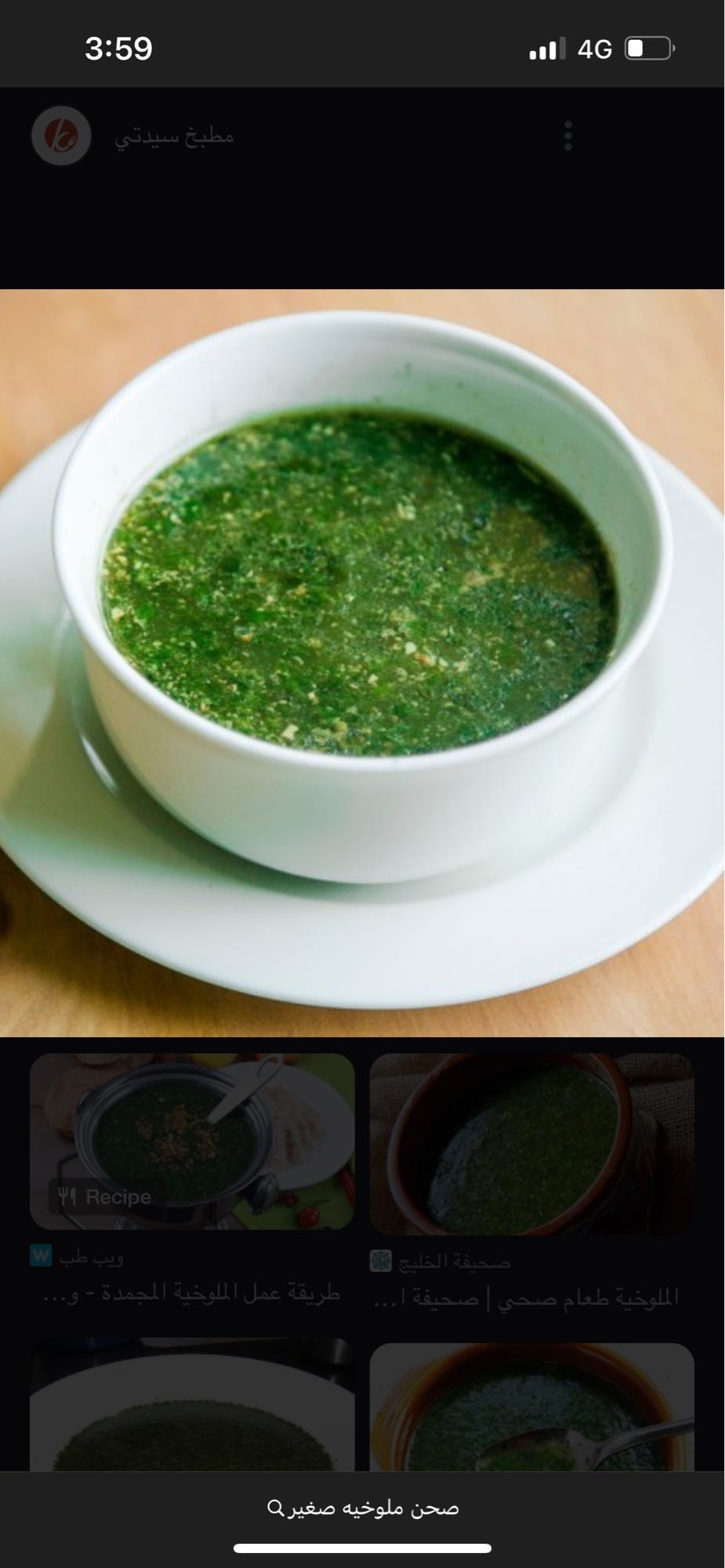This screenshot has height=1568, width=725.
Task: Open the three-dot overflow menu
Action: coord(568,136)
